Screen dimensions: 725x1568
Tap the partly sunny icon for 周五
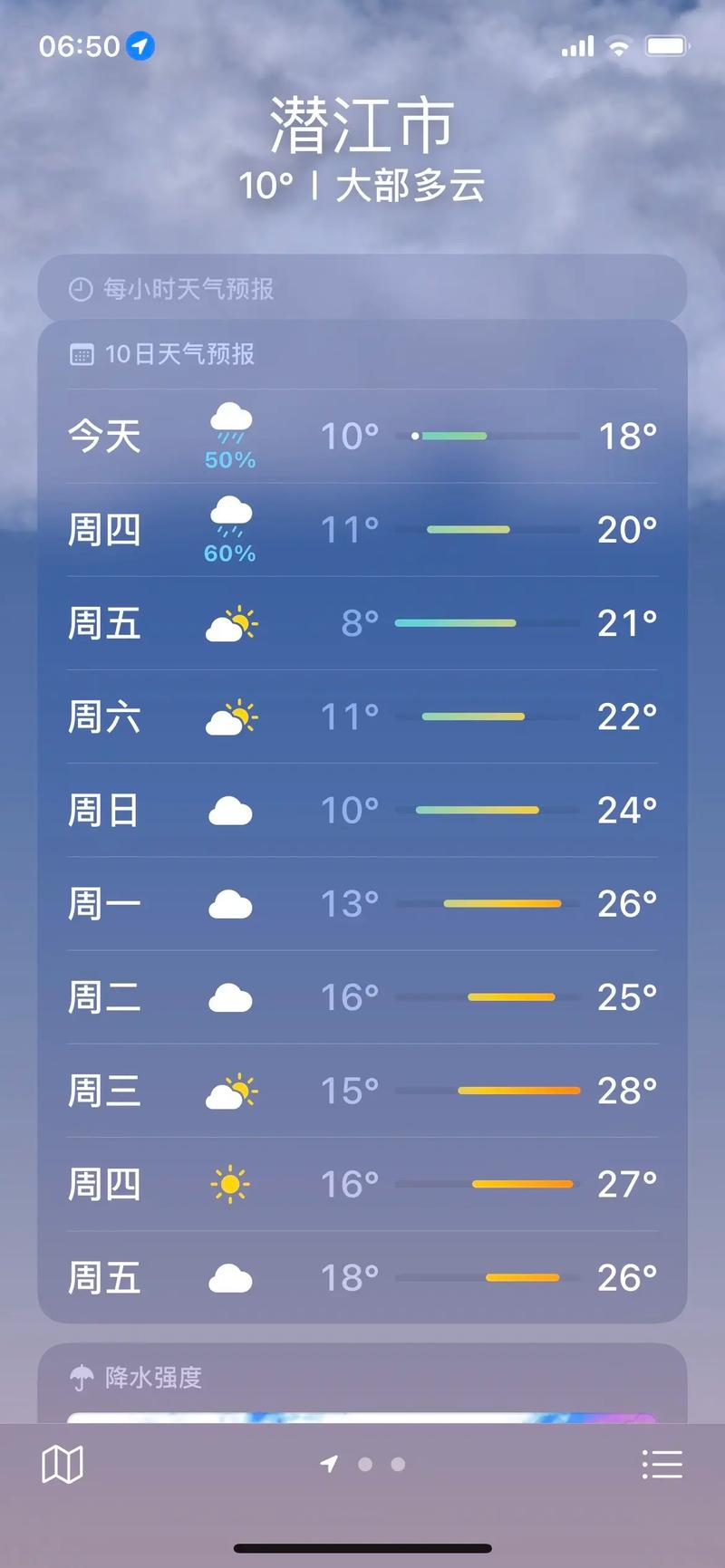click(232, 623)
